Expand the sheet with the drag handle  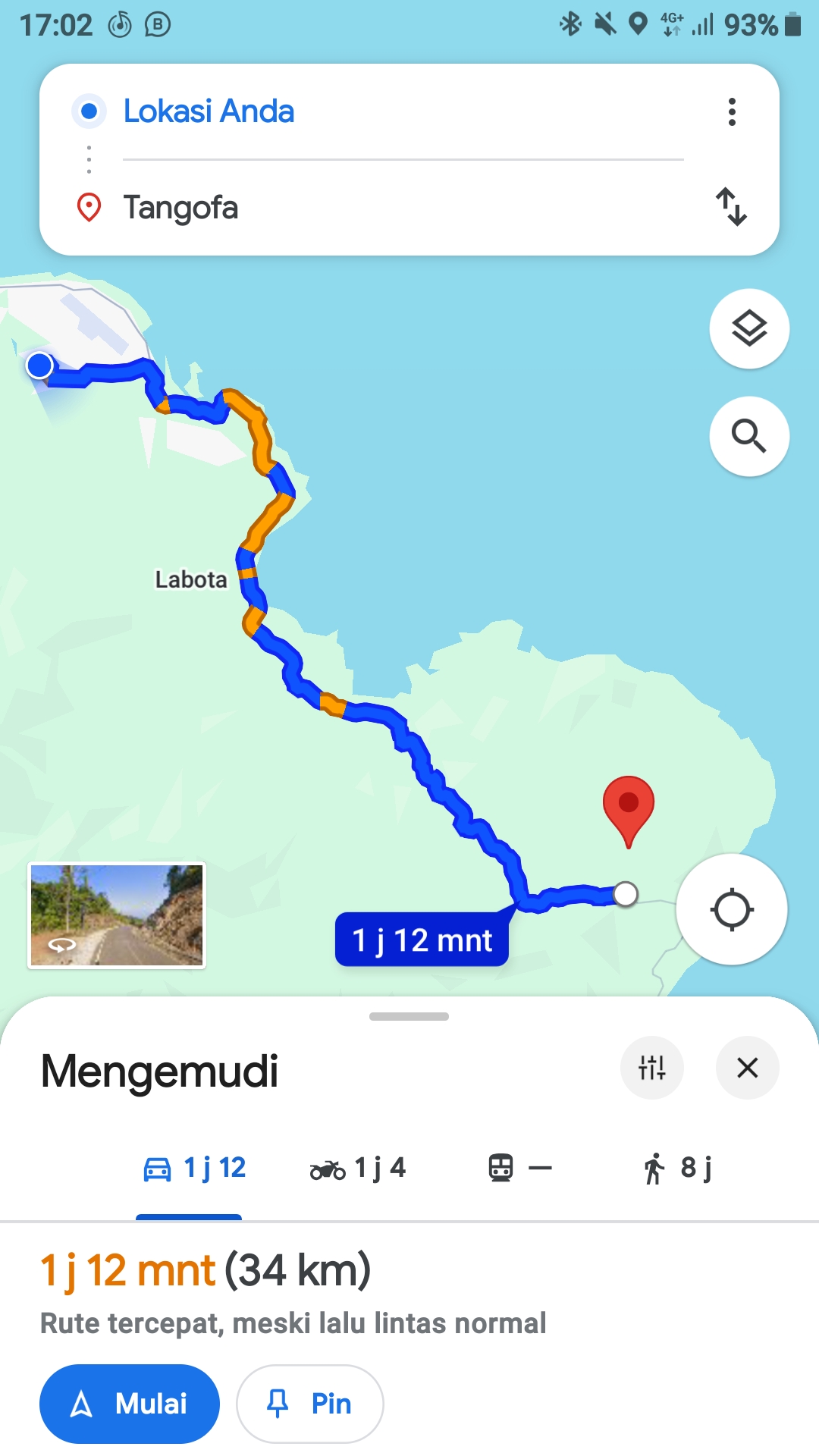[x=409, y=1016]
